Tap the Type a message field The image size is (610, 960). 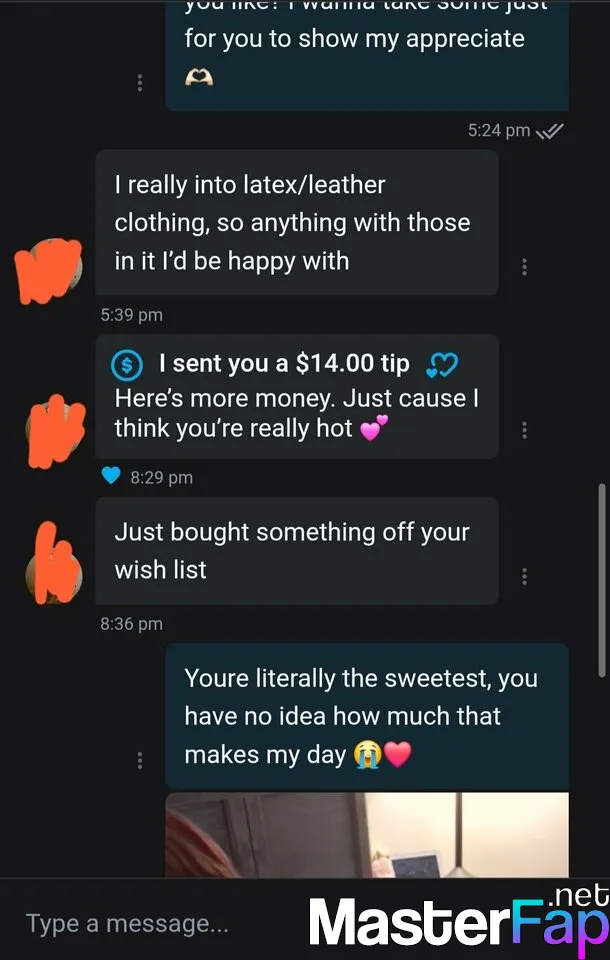tap(150, 923)
